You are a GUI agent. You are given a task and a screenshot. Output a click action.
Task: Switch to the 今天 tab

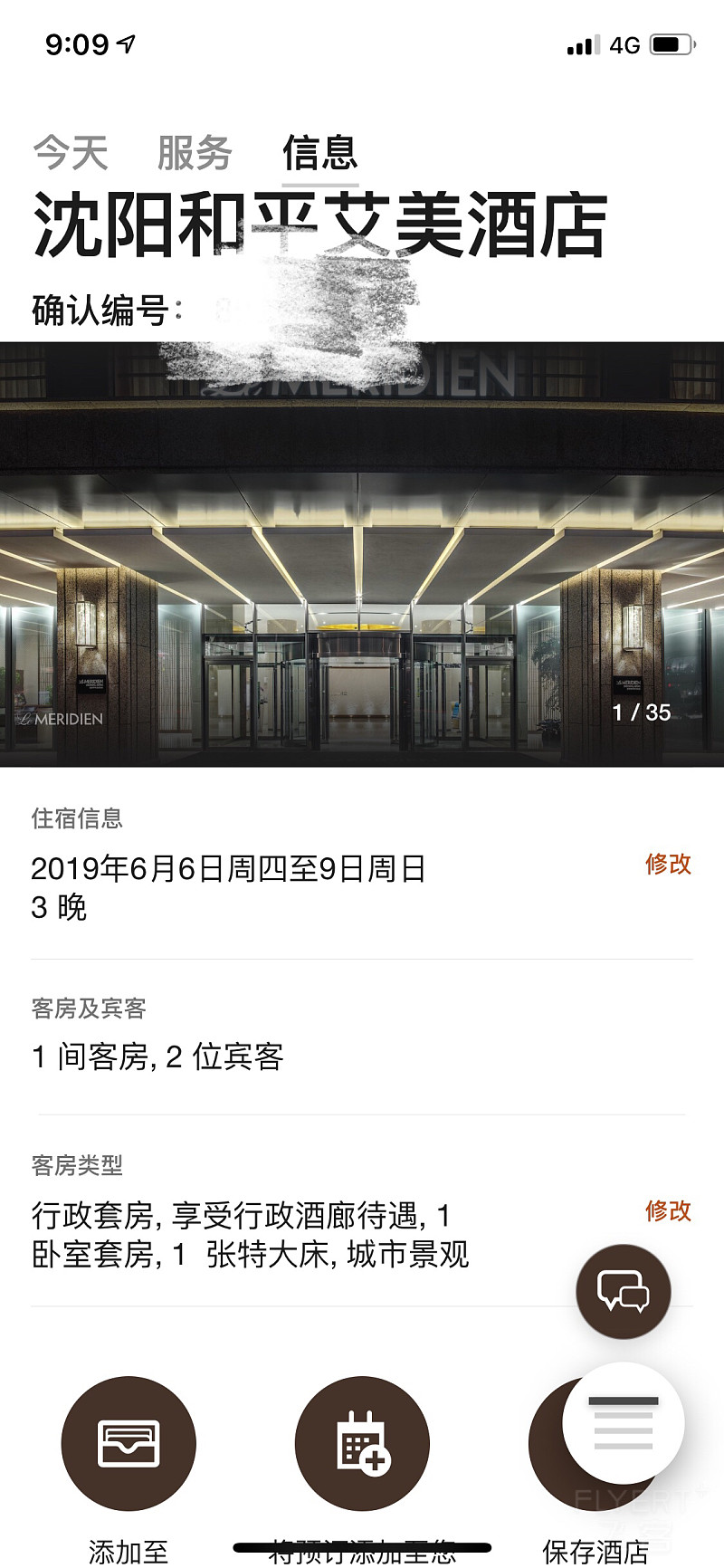[x=71, y=152]
